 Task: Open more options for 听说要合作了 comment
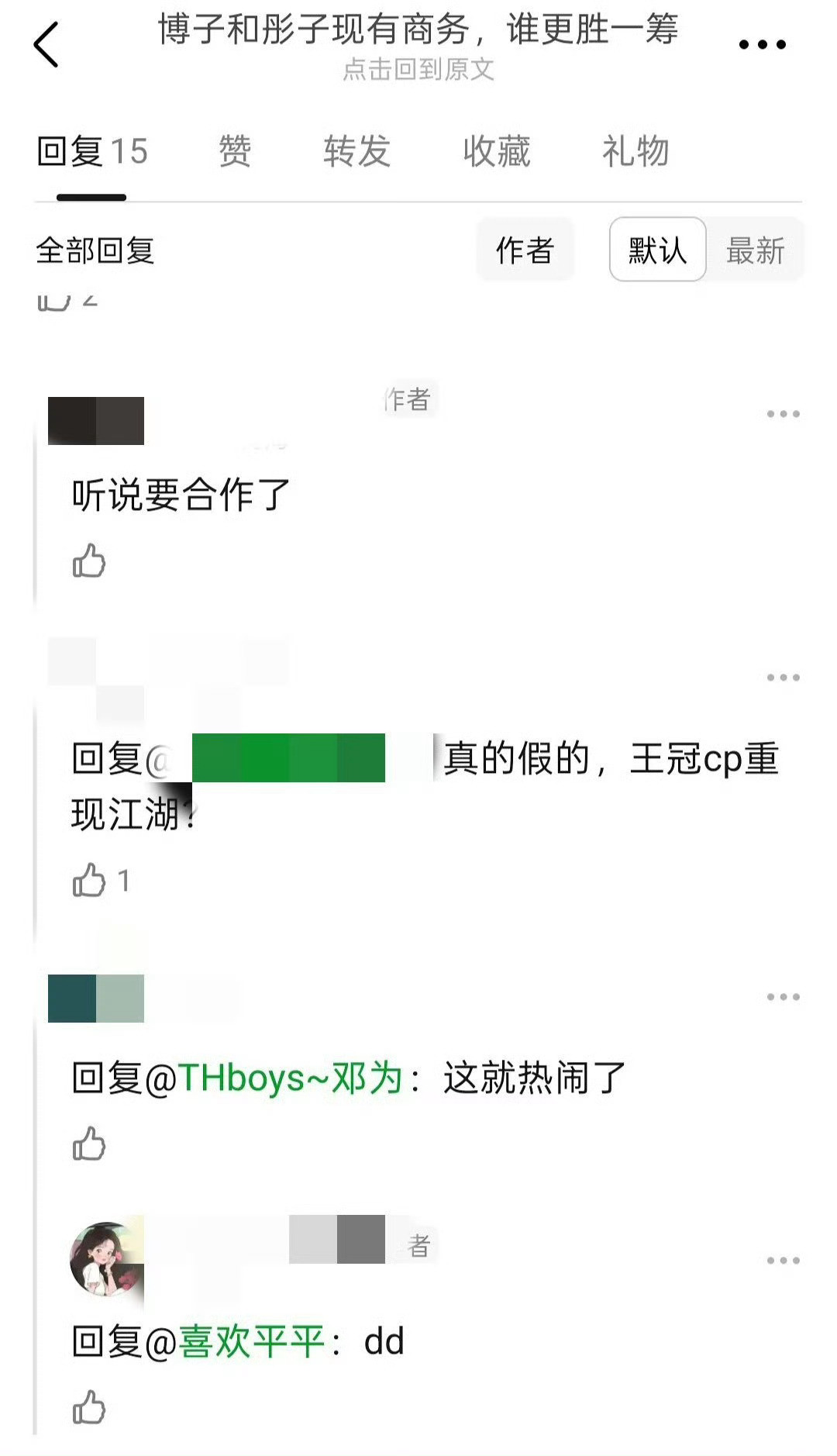[783, 414]
